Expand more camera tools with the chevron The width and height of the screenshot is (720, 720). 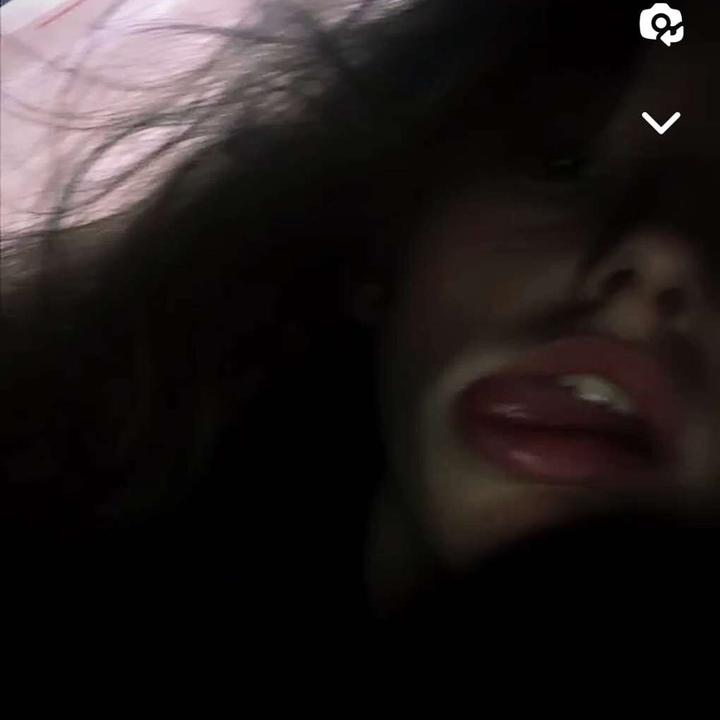click(660, 123)
